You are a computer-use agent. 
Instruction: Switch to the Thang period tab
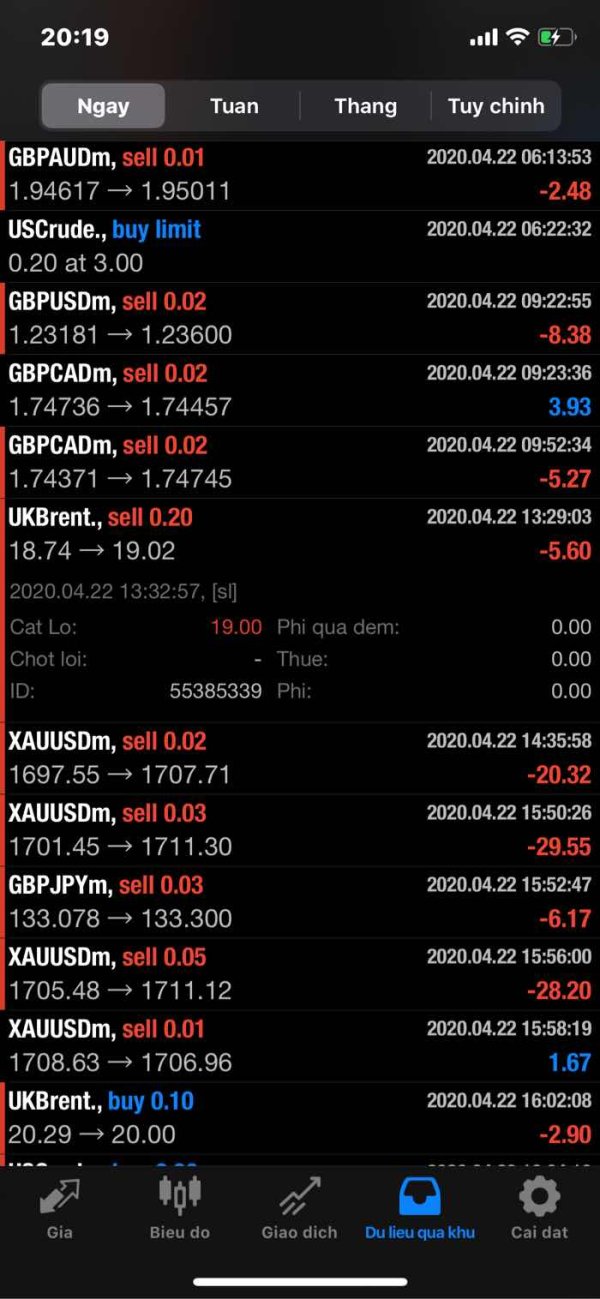coord(365,106)
